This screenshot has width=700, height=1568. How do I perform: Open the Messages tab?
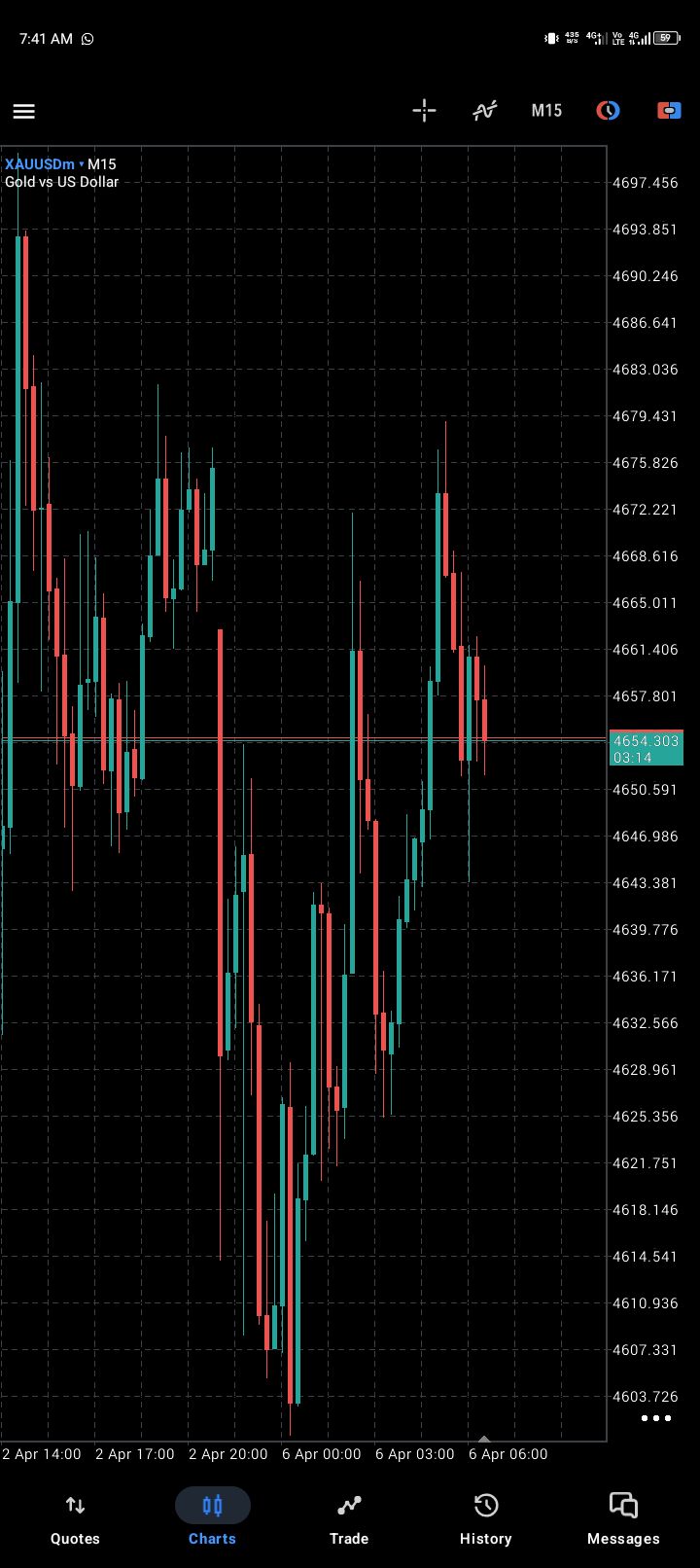(623, 1519)
